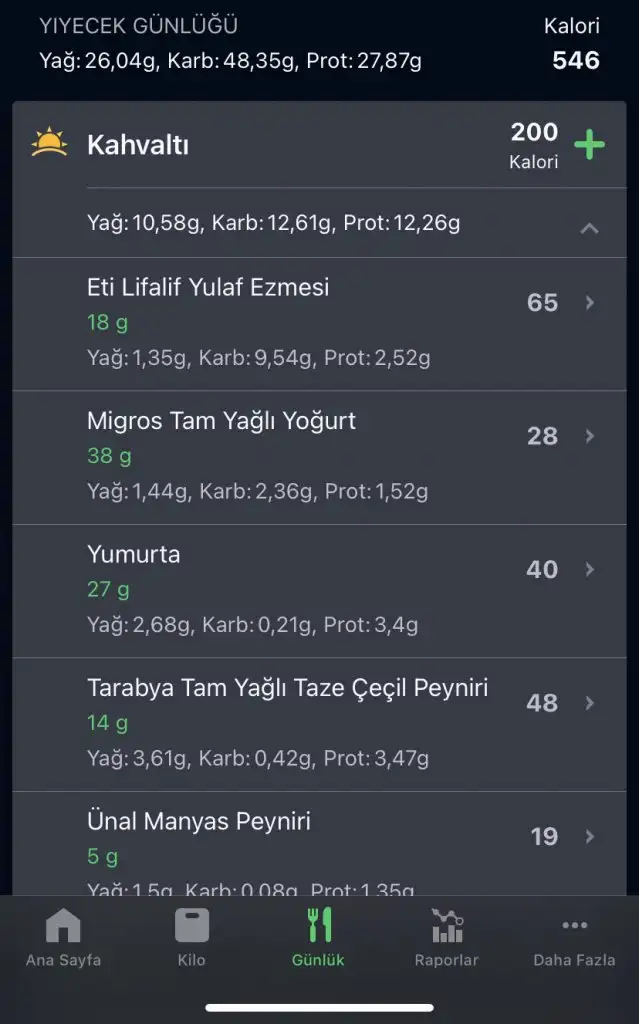This screenshot has width=639, height=1024.
Task: Switch to the Kilo tab
Action: coord(191,938)
